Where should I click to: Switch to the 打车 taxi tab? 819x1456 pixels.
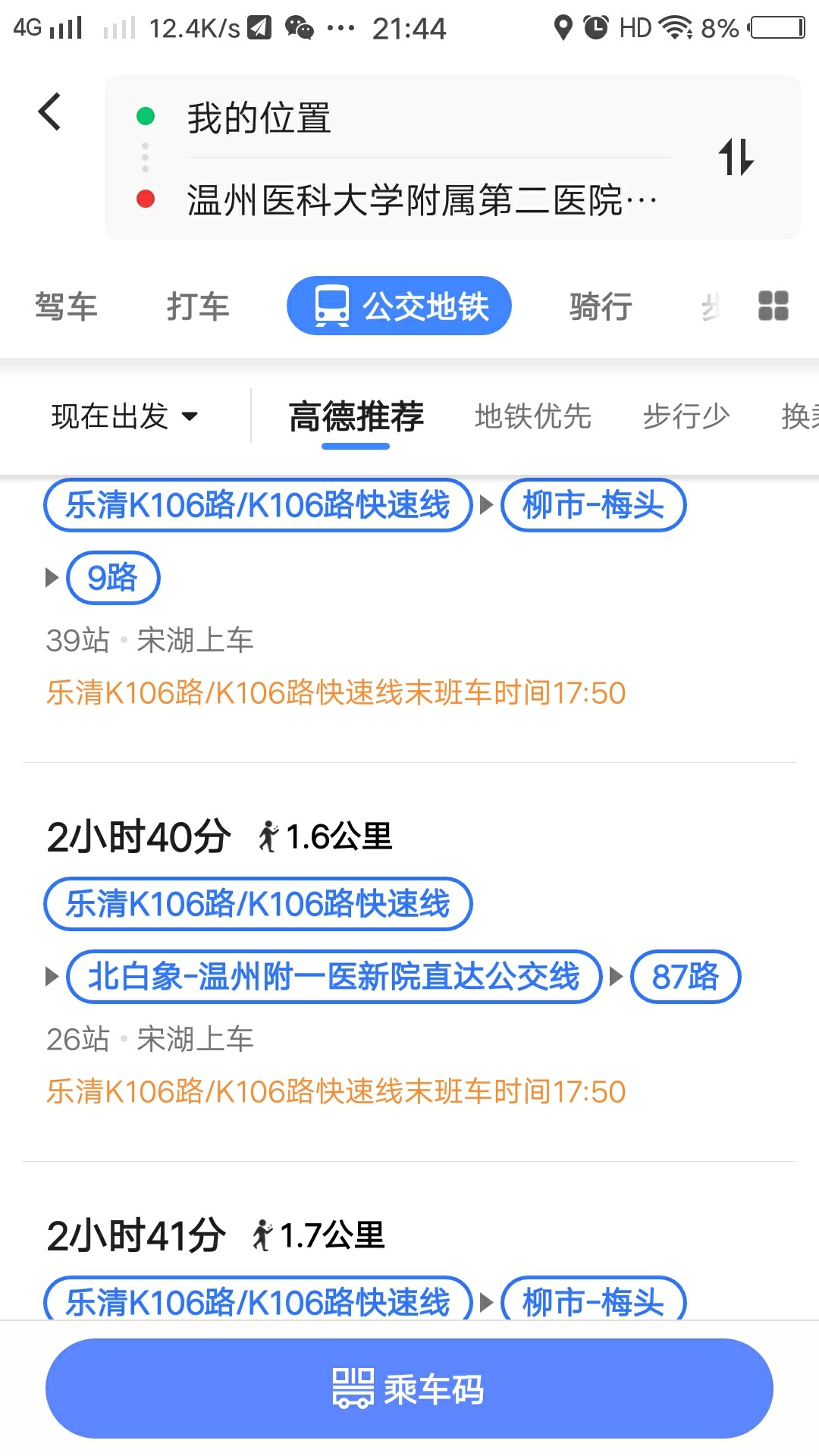tap(198, 306)
